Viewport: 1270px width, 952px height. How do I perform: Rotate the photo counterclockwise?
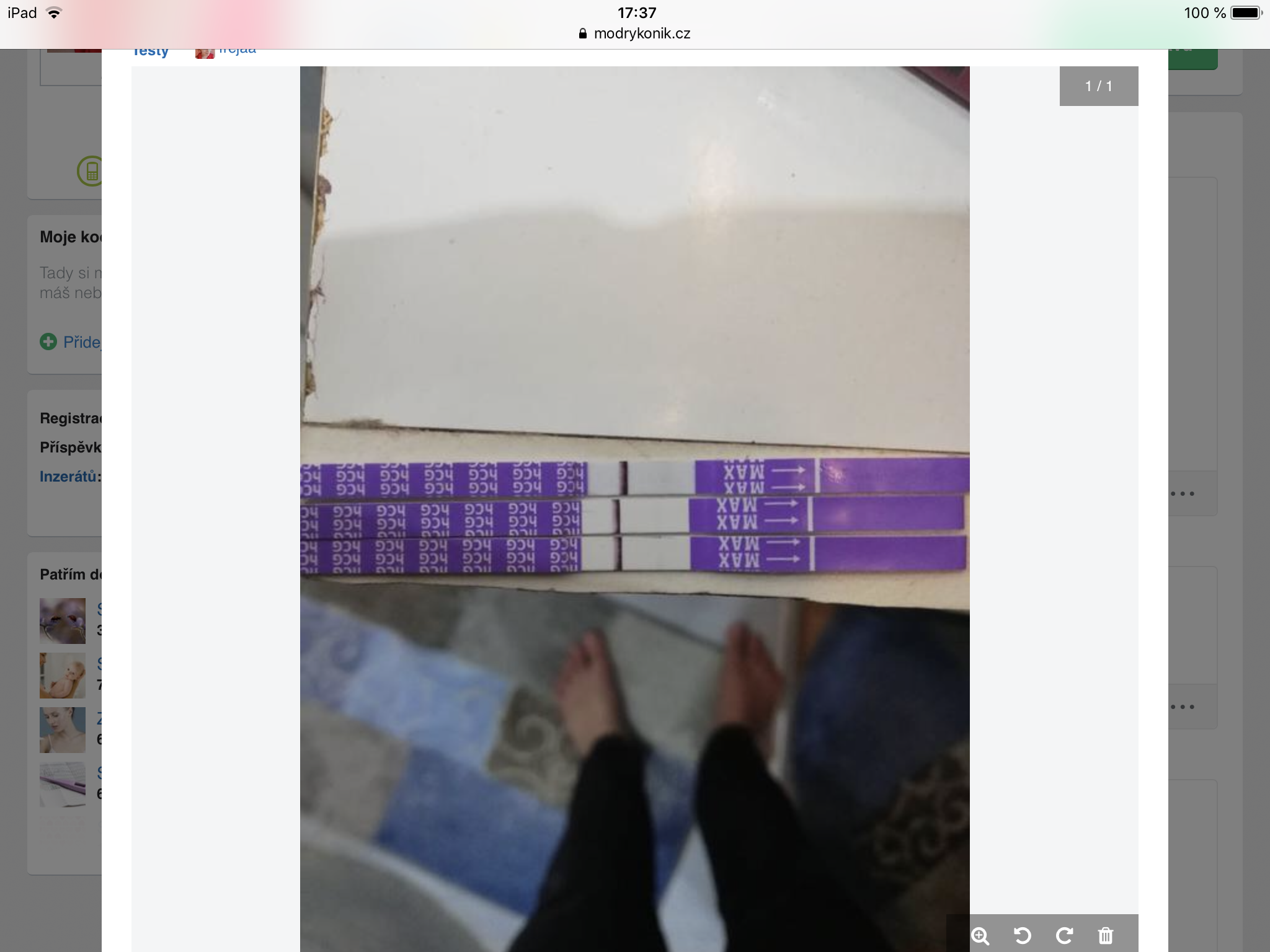[1022, 935]
